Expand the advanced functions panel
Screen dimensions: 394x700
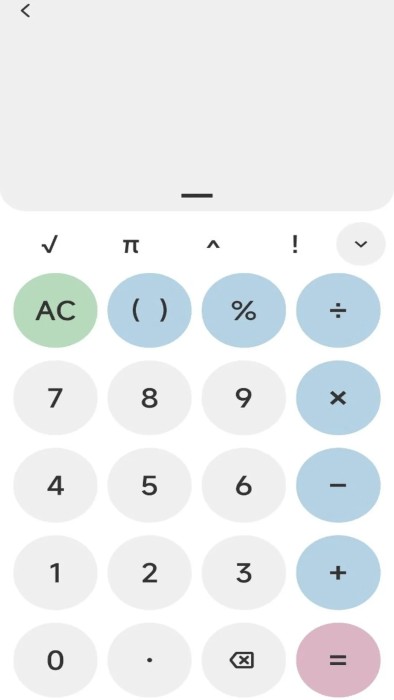click(361, 244)
